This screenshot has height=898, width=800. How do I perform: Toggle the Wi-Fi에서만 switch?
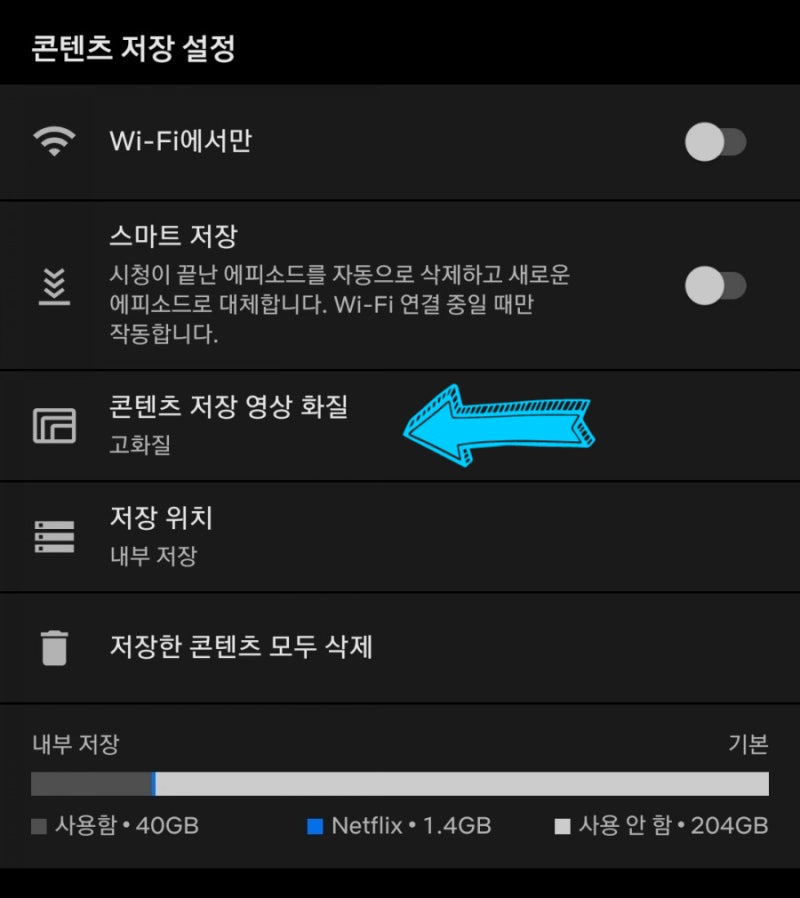[715, 143]
